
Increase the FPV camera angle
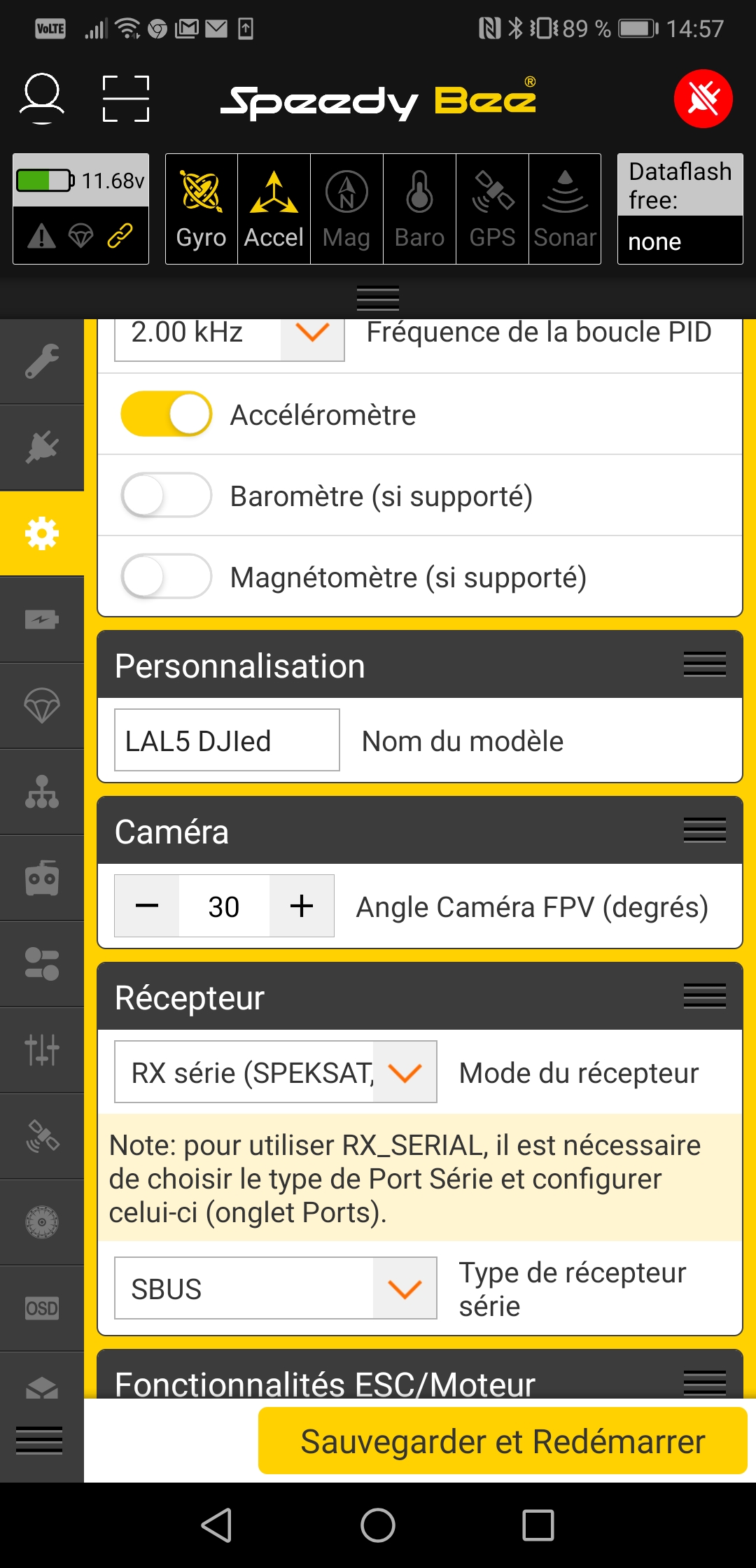coord(302,906)
